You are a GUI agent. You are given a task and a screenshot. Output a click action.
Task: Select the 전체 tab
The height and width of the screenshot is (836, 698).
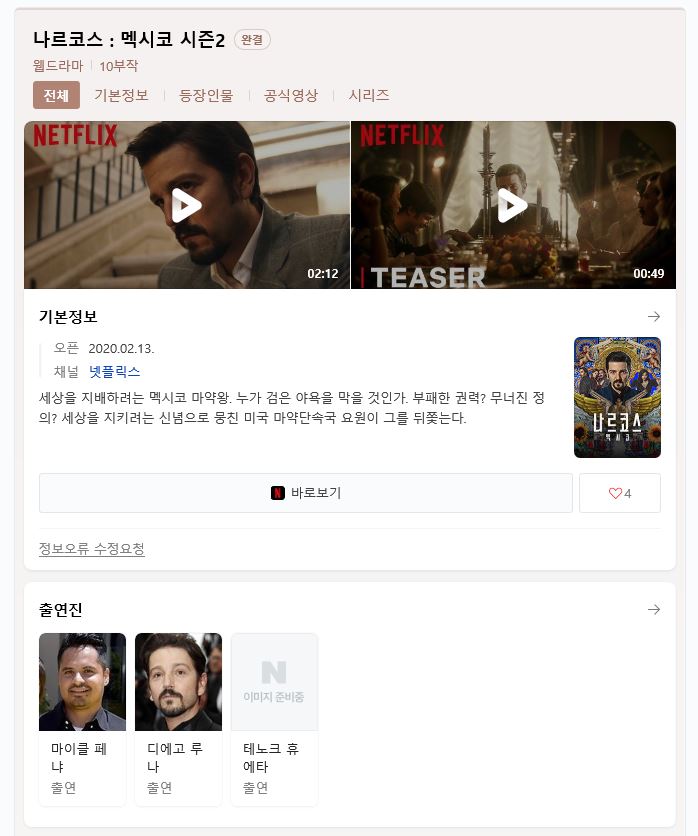pyautogui.click(x=56, y=96)
